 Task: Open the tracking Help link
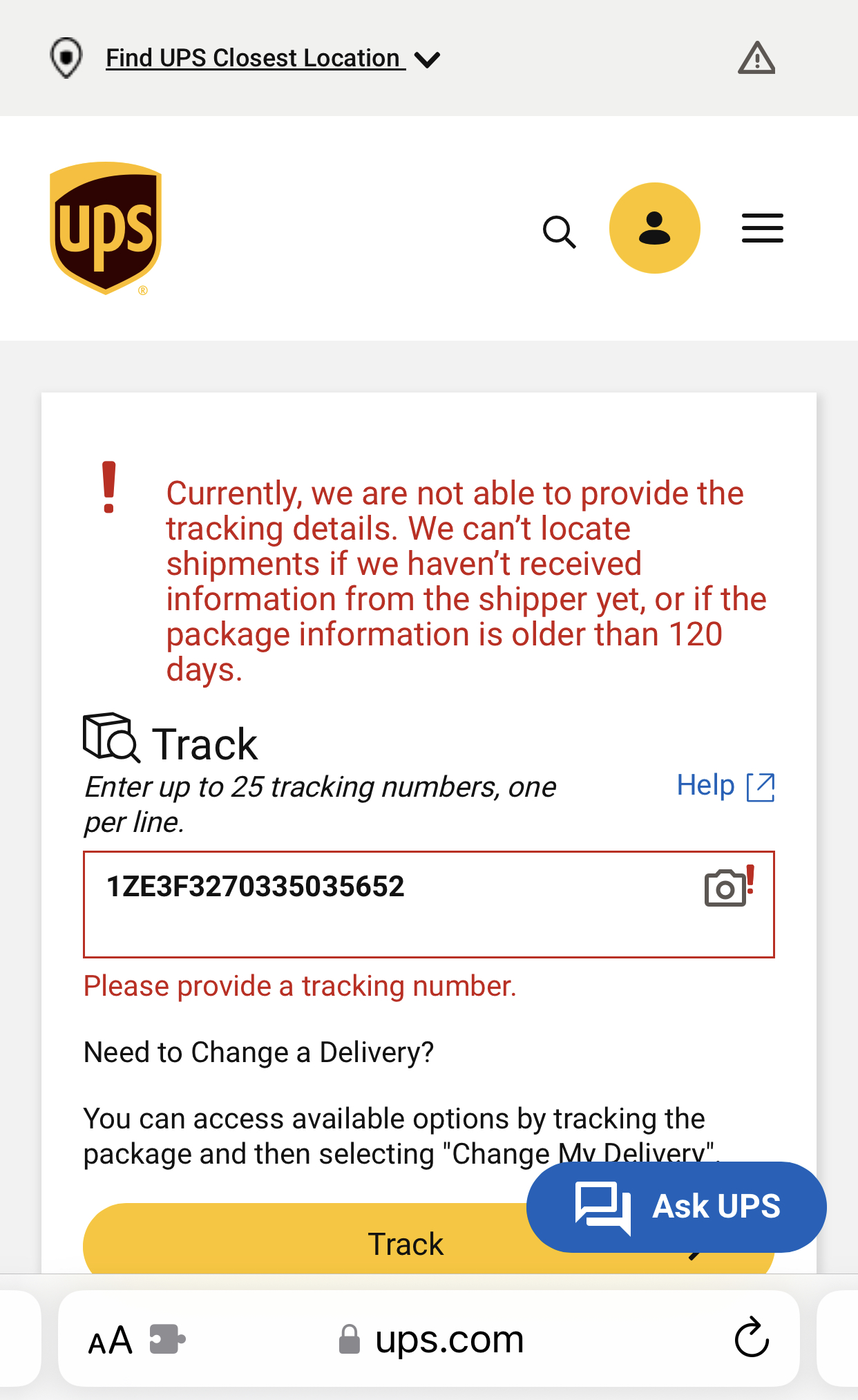(x=725, y=786)
